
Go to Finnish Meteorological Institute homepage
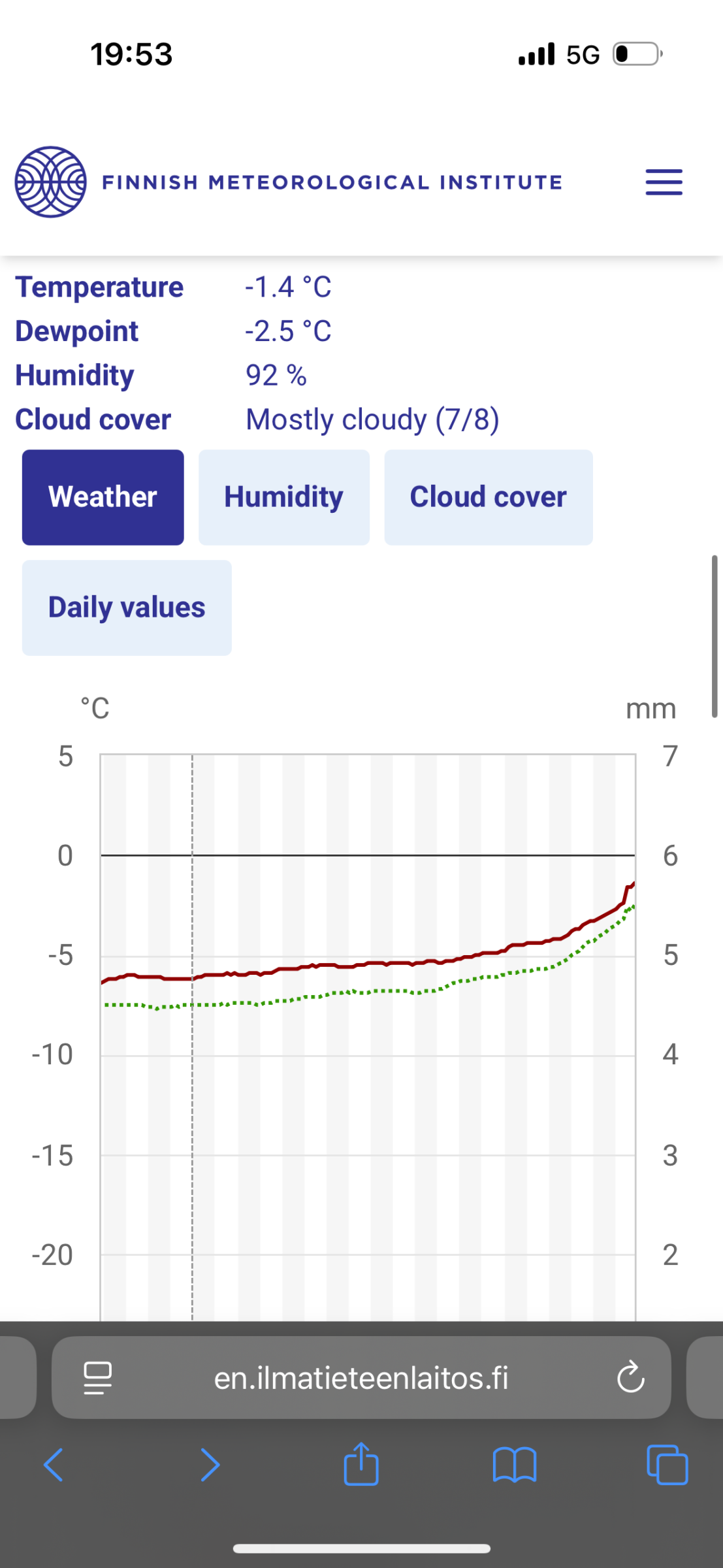287,182
